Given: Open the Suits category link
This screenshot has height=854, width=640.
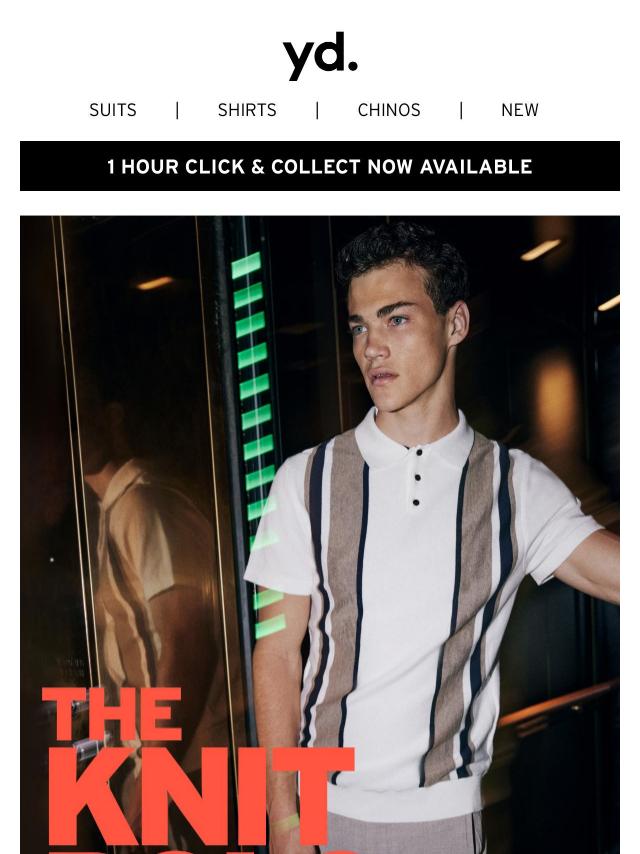Looking at the screenshot, I should (x=113, y=110).
